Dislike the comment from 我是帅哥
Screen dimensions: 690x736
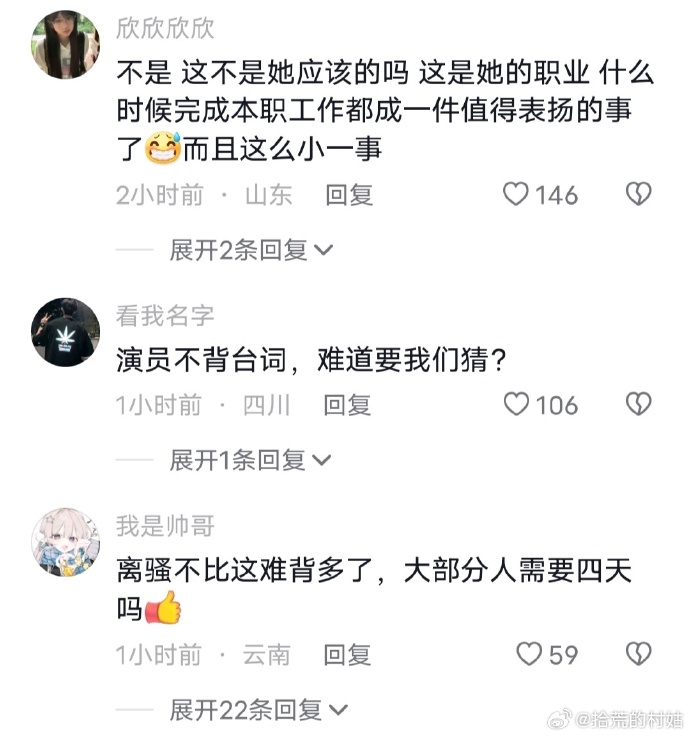coord(638,654)
